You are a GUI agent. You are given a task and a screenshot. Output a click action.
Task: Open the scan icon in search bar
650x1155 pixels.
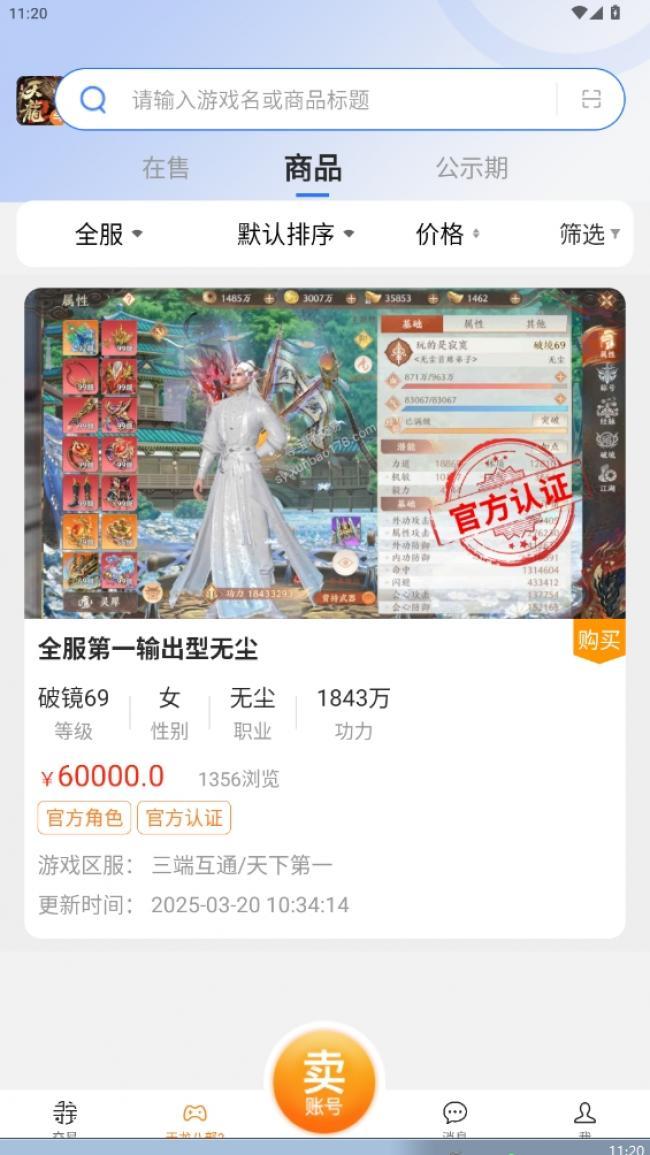point(591,99)
